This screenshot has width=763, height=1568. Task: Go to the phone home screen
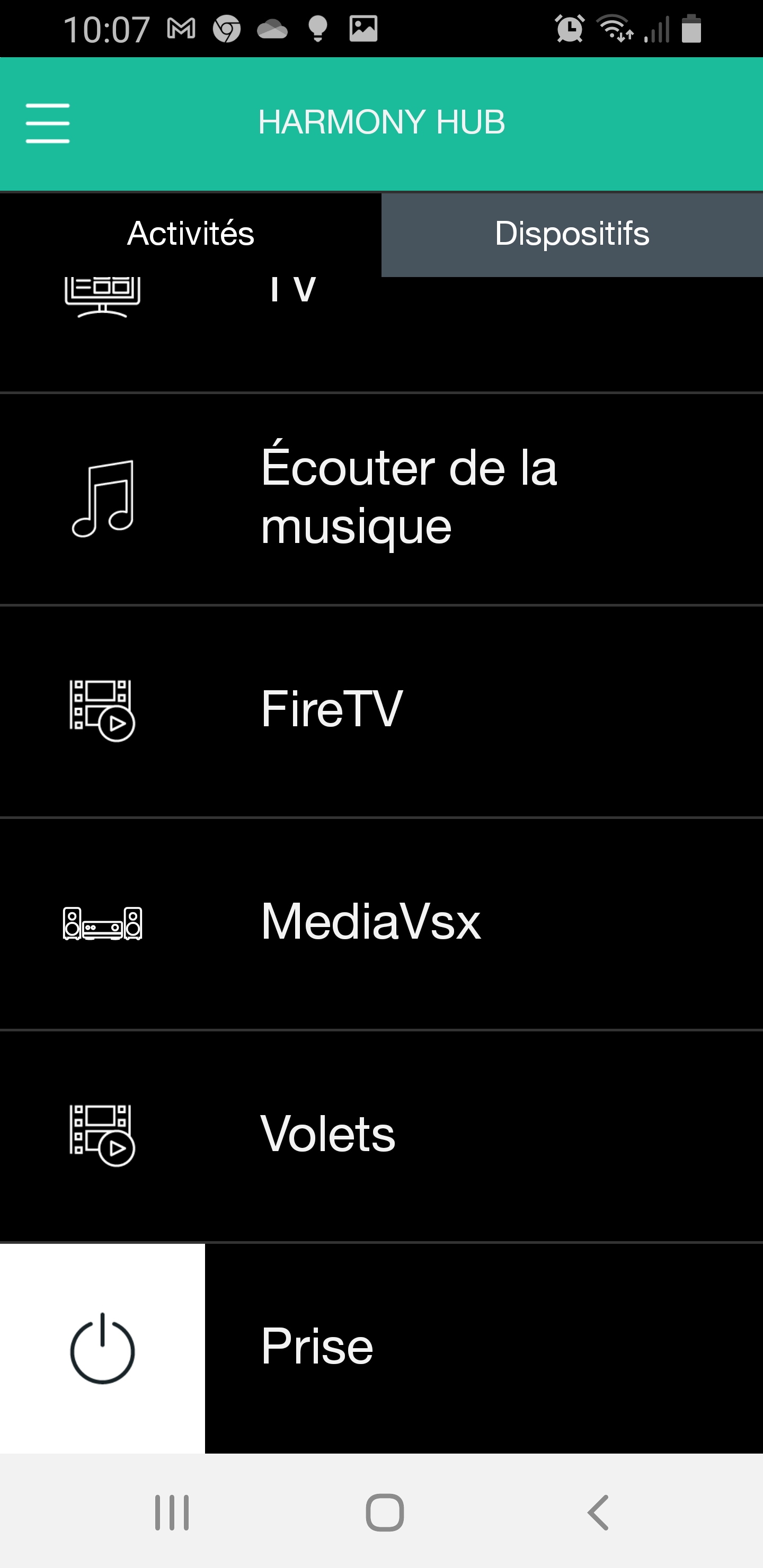(x=384, y=1512)
